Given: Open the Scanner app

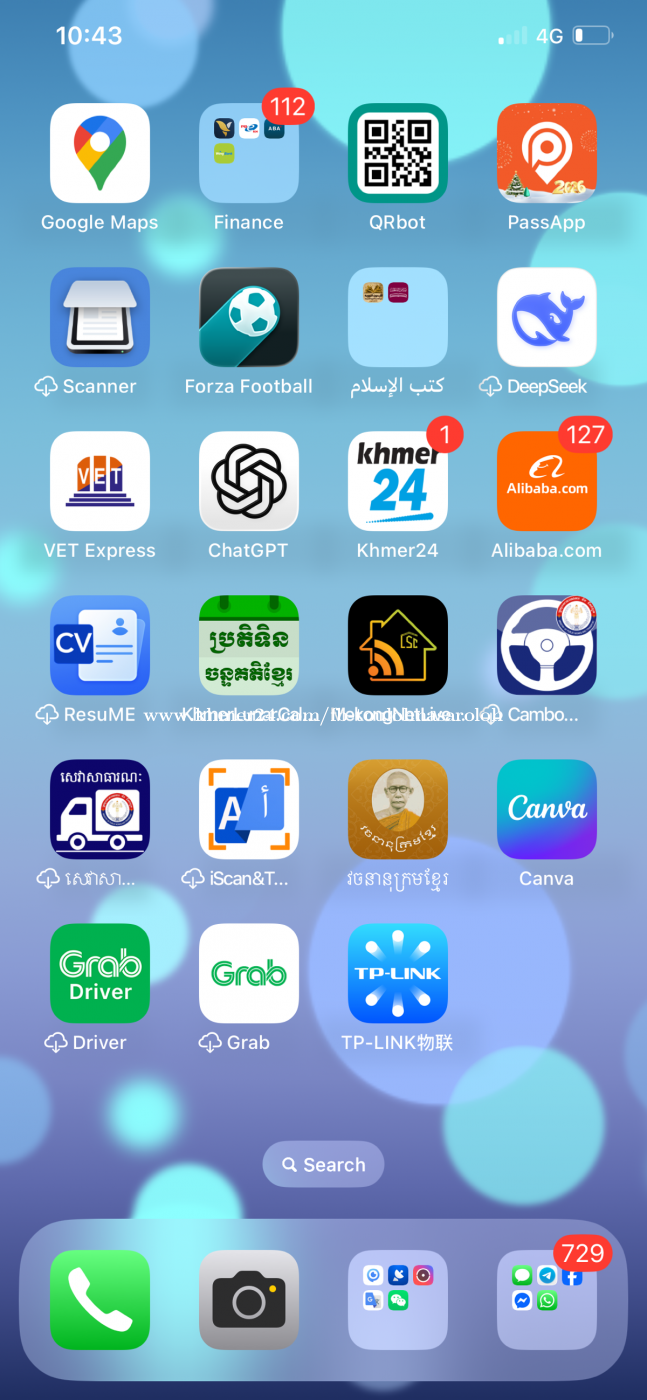Looking at the screenshot, I should tap(100, 317).
